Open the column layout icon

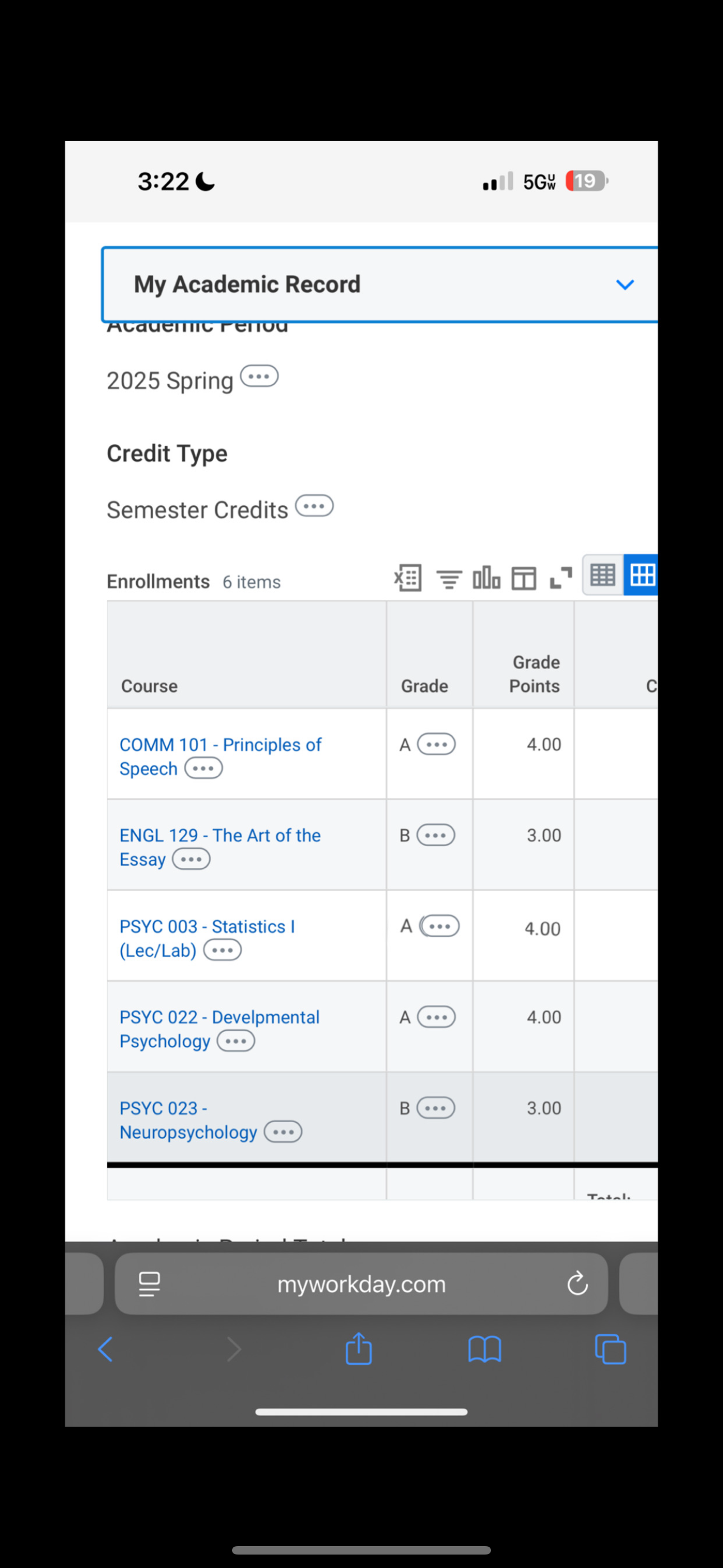pyautogui.click(x=523, y=579)
